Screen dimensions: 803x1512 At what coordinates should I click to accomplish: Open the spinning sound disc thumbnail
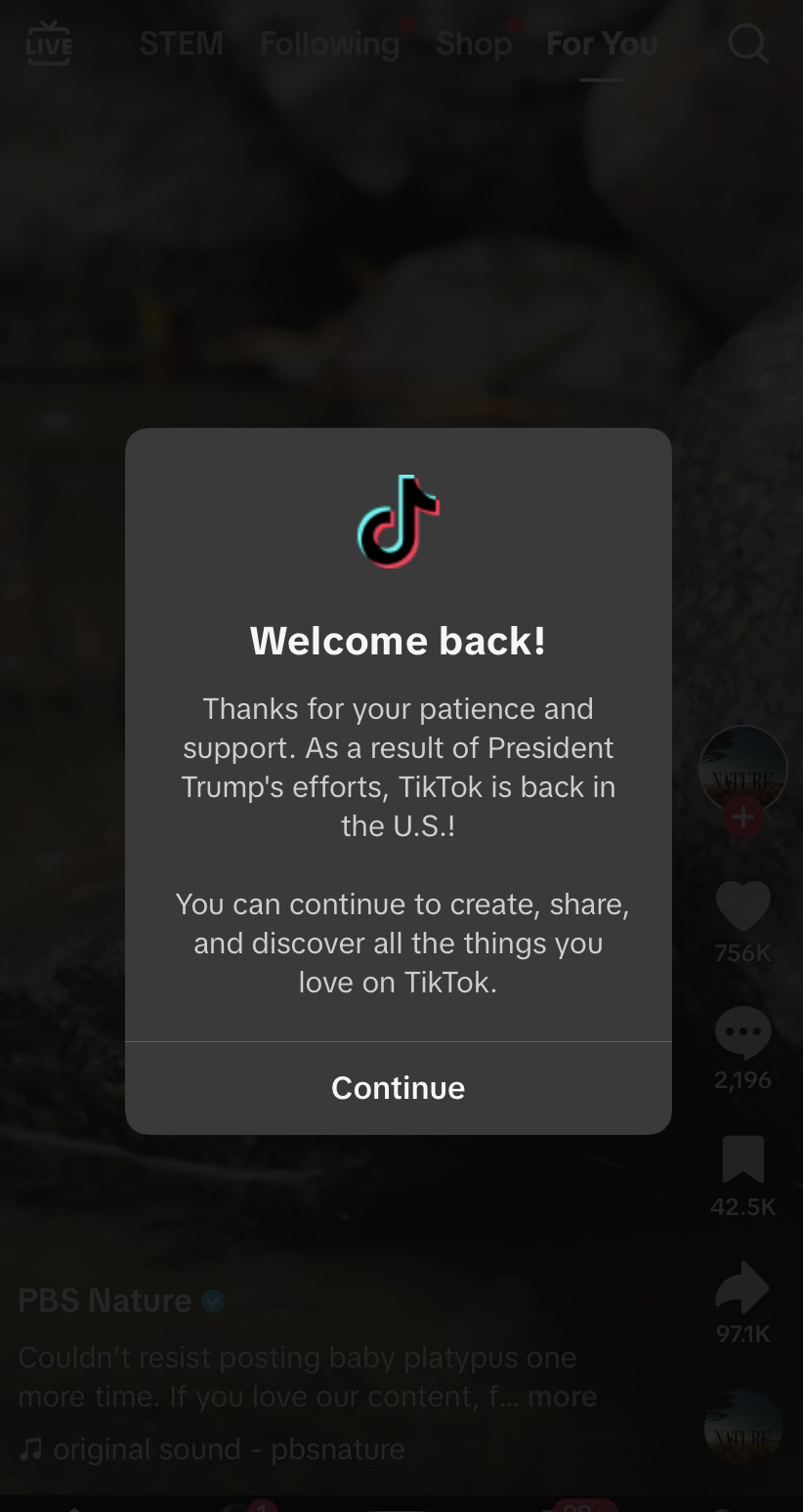(742, 1428)
